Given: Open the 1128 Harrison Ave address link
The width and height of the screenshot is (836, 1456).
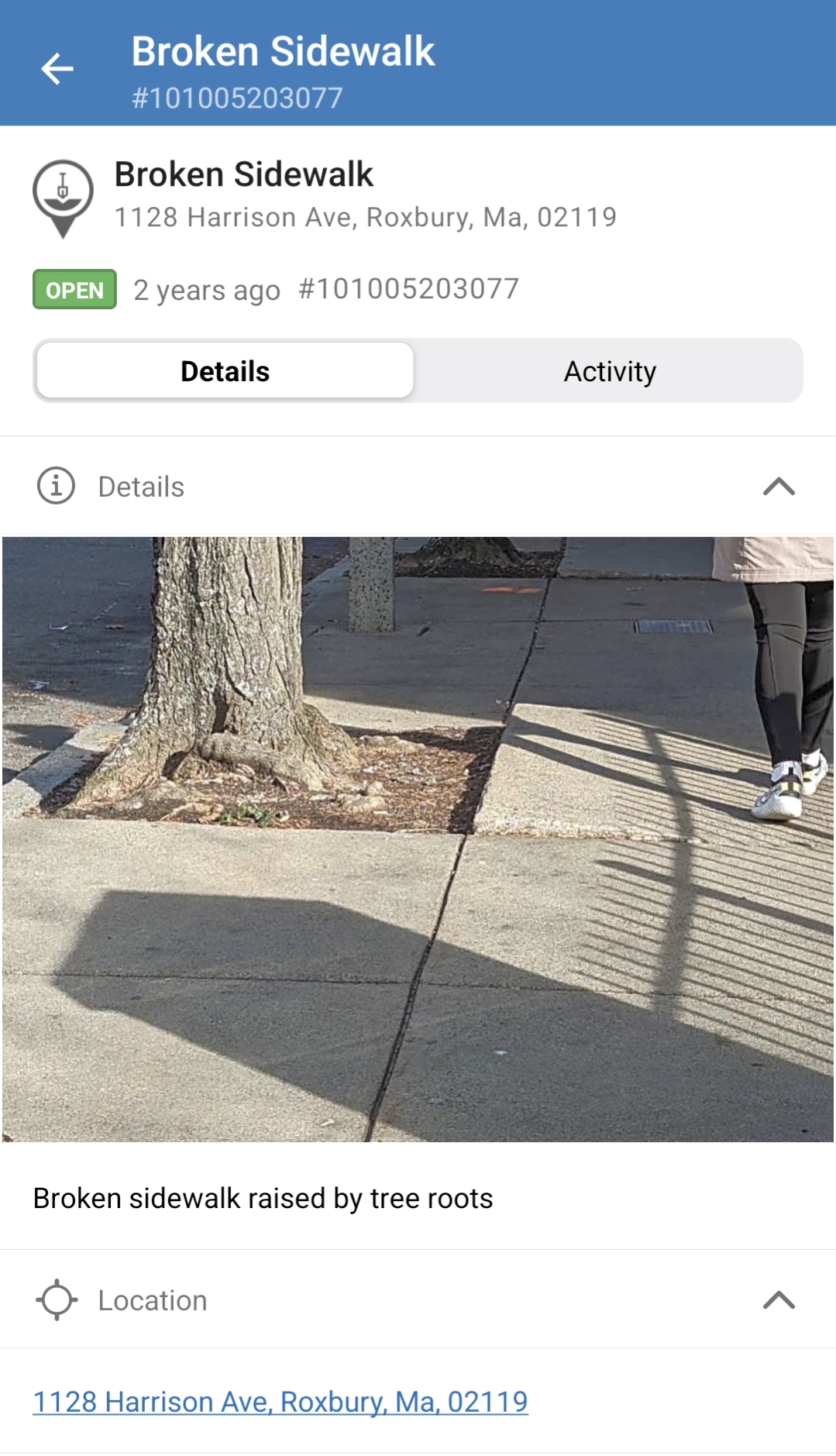Looking at the screenshot, I should [x=280, y=1402].
